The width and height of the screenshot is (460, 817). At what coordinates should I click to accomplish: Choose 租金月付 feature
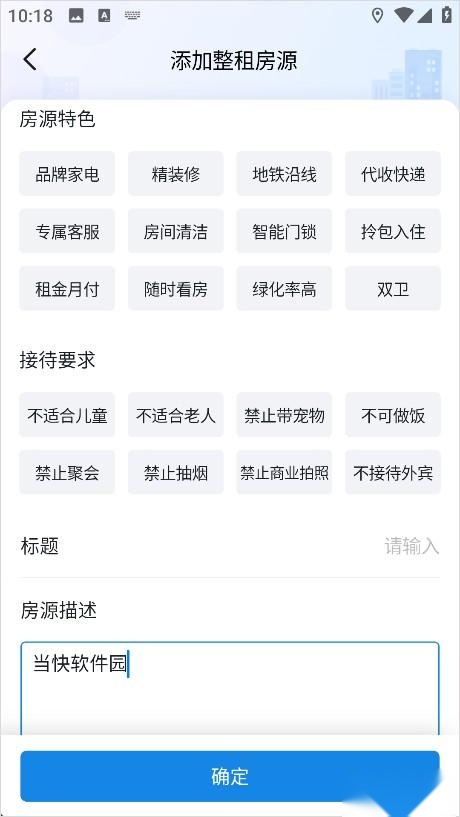click(67, 289)
